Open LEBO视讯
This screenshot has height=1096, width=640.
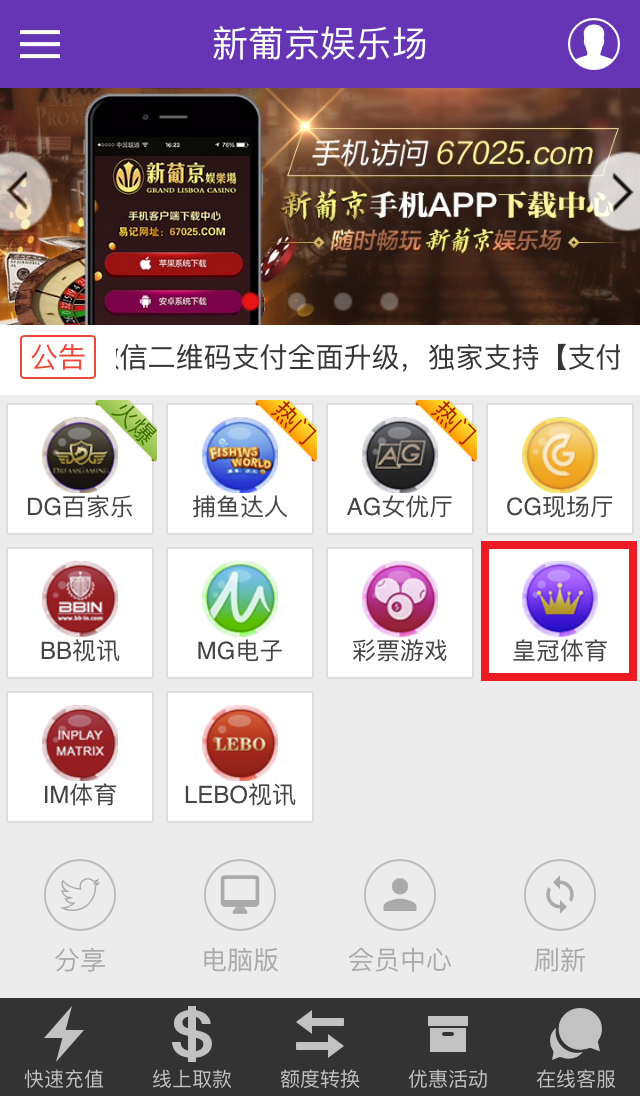click(x=240, y=756)
